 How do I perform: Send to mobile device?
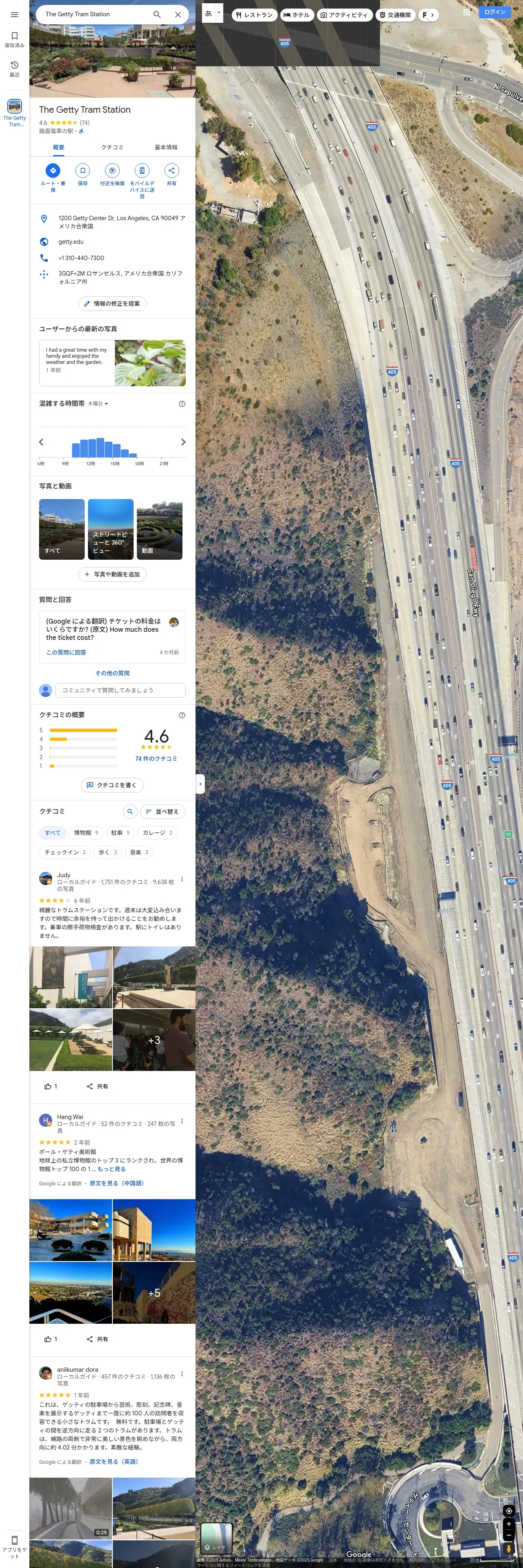(142, 171)
